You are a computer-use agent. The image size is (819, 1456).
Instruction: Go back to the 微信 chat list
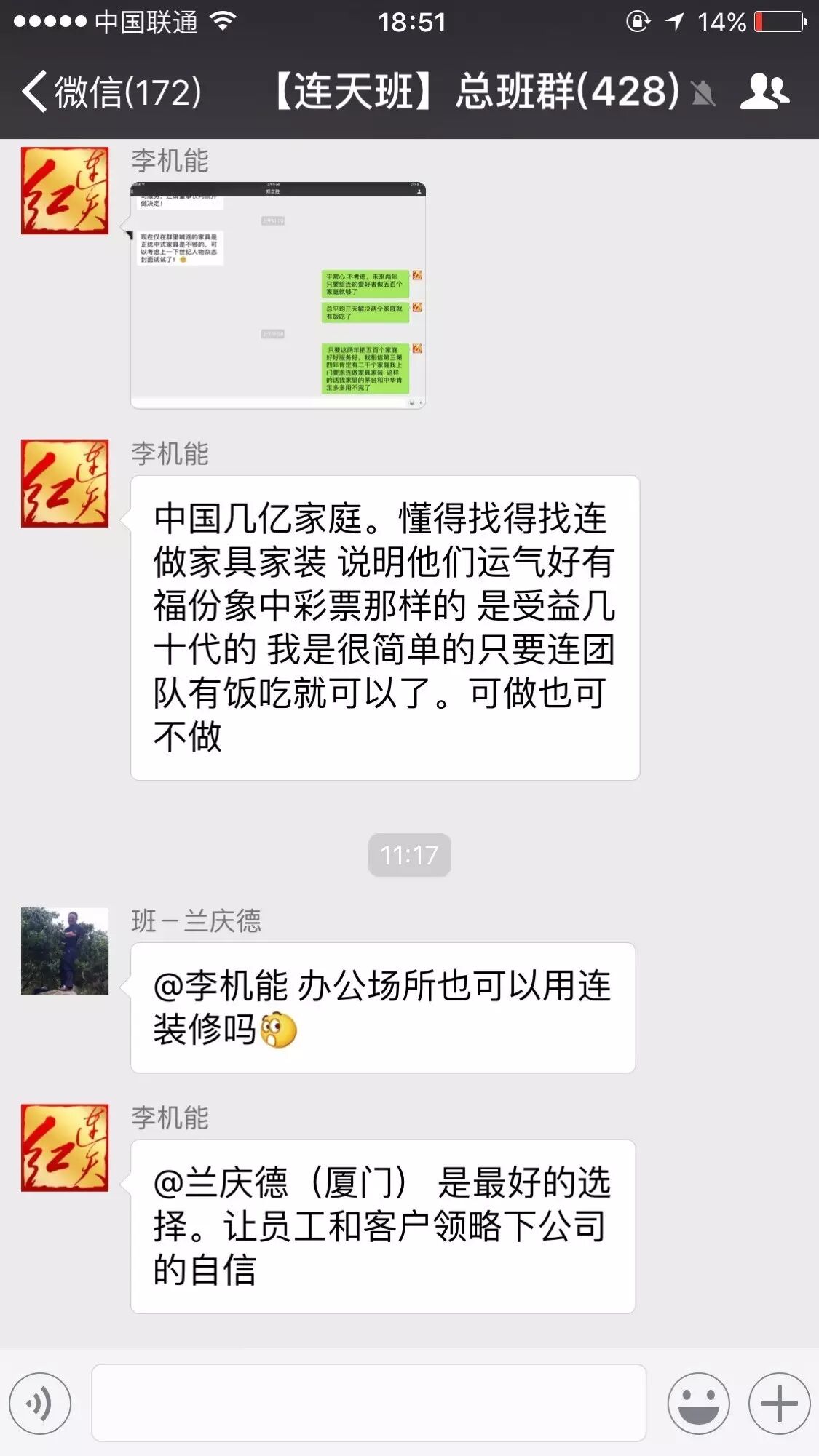(x=109, y=92)
